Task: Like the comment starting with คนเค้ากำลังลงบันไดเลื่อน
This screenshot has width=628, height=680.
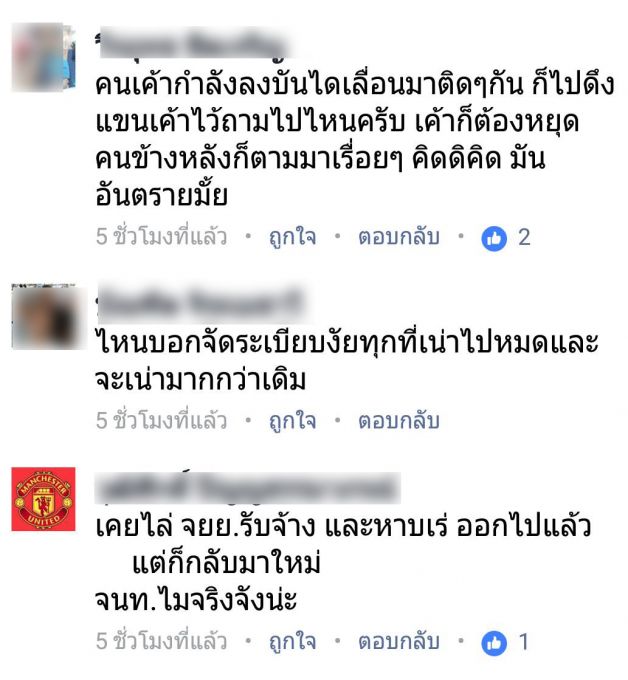Action: click(292, 237)
